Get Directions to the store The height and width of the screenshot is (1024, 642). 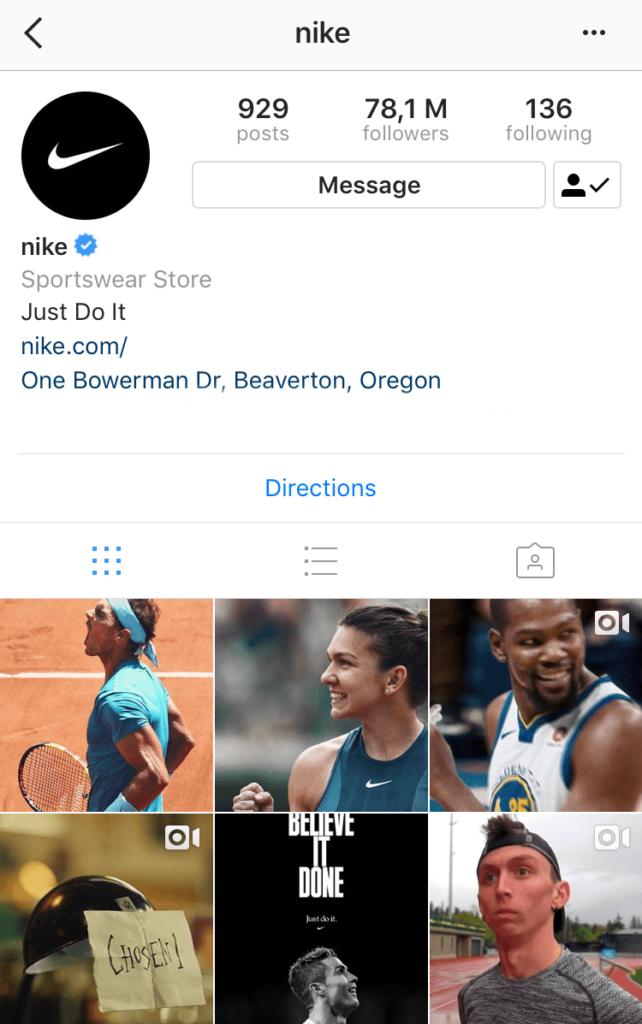[x=320, y=488]
